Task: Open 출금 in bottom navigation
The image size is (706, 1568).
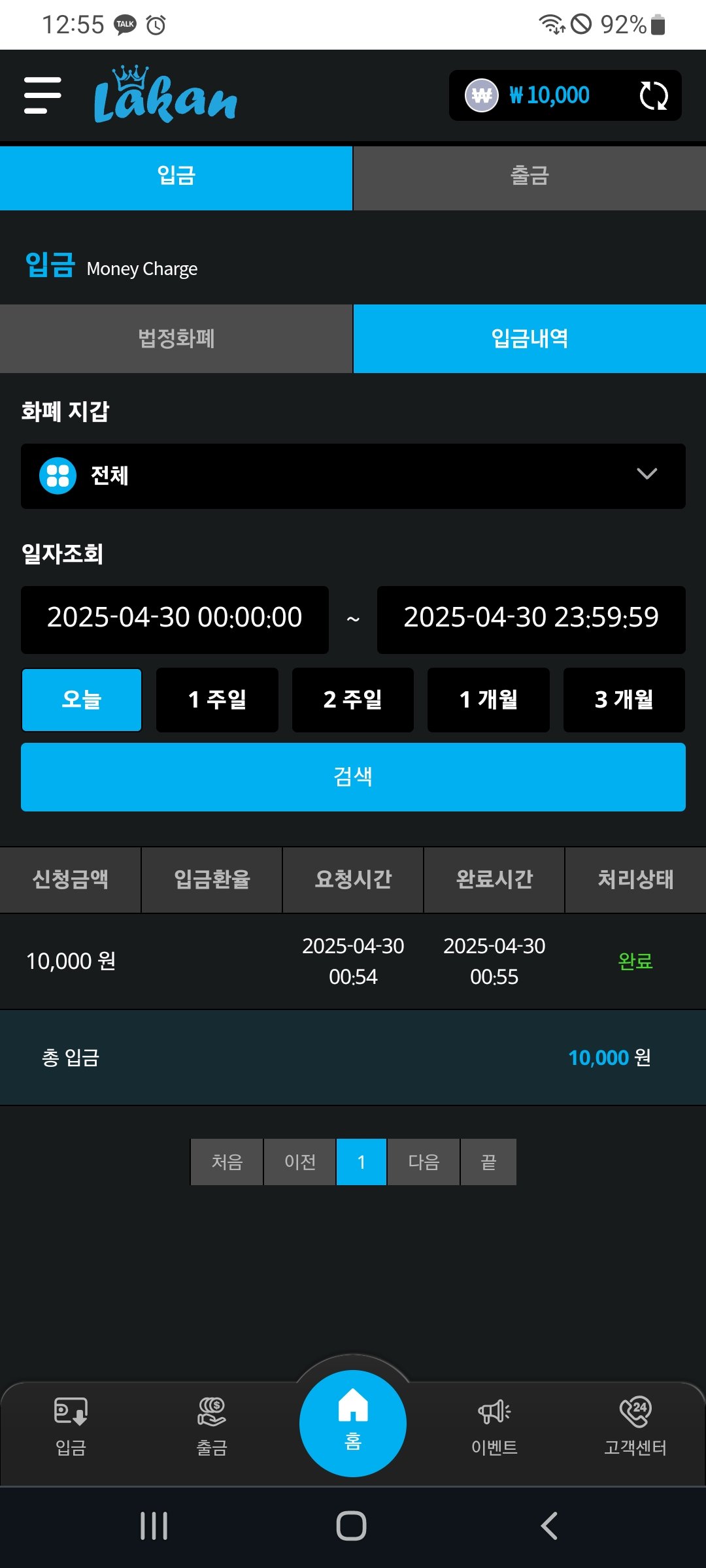Action: (212, 1426)
